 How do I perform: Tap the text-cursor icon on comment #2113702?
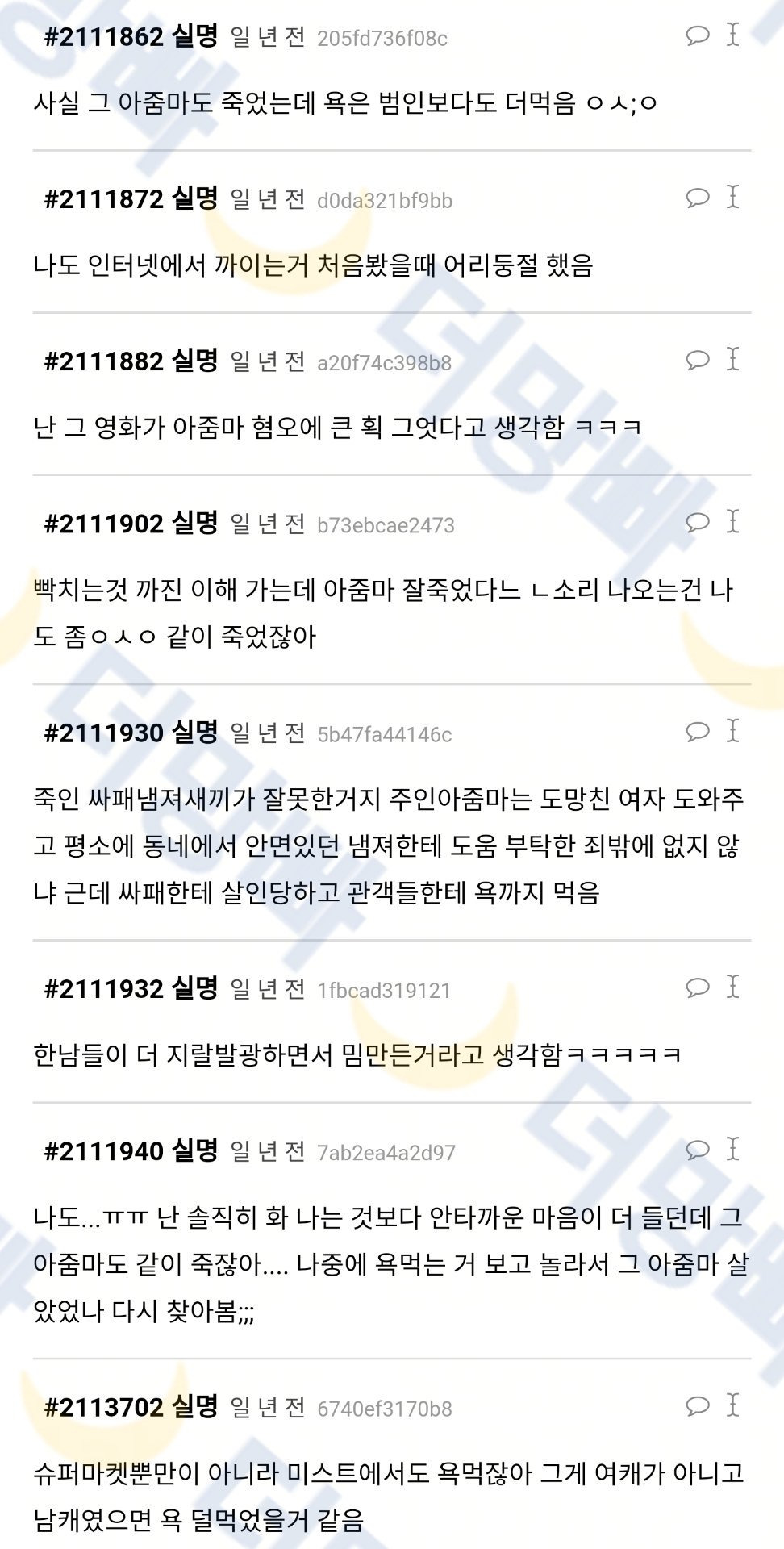(x=732, y=1405)
